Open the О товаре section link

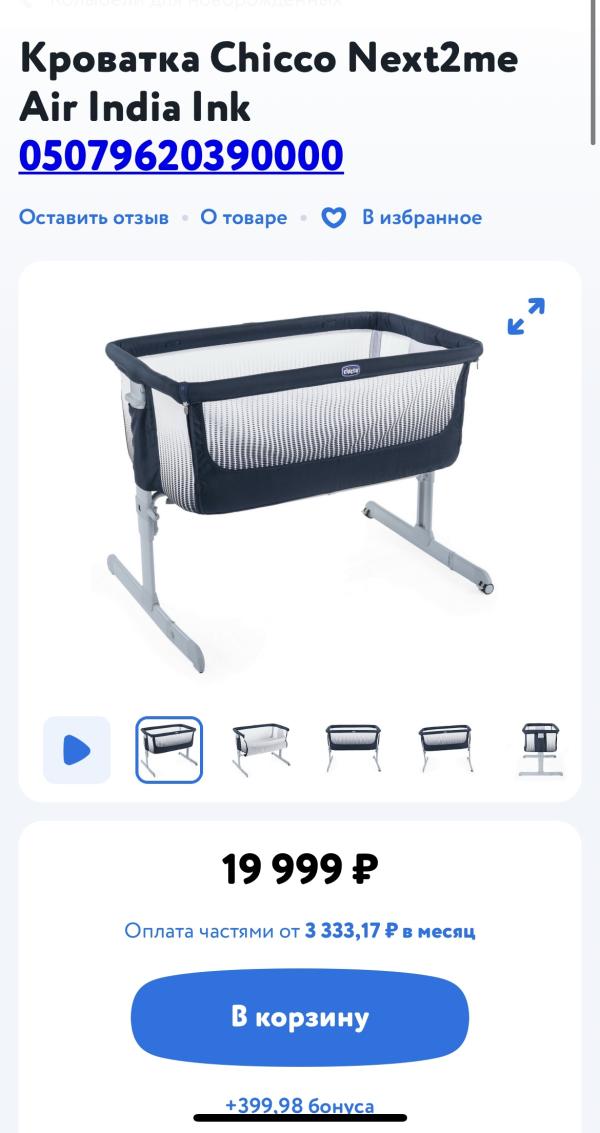tap(244, 217)
